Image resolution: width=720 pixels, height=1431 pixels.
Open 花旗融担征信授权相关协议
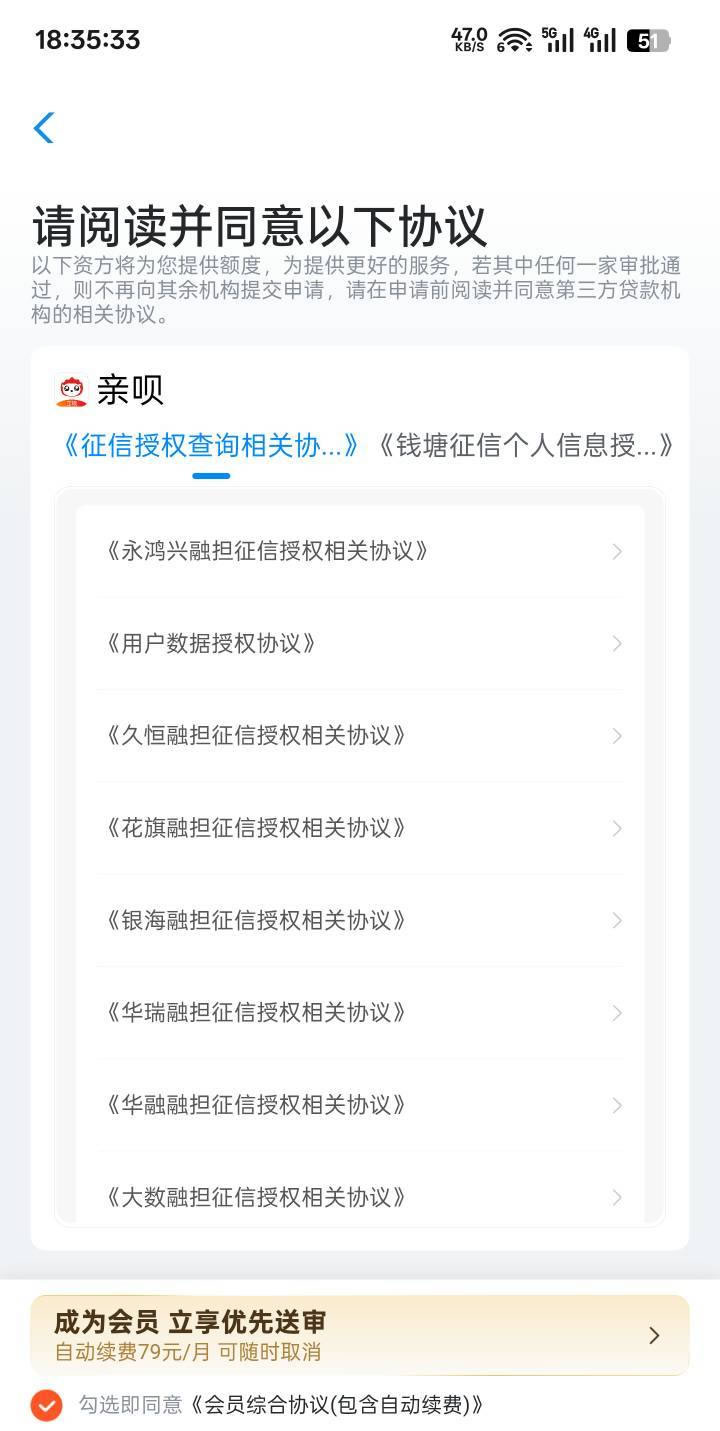(x=360, y=828)
